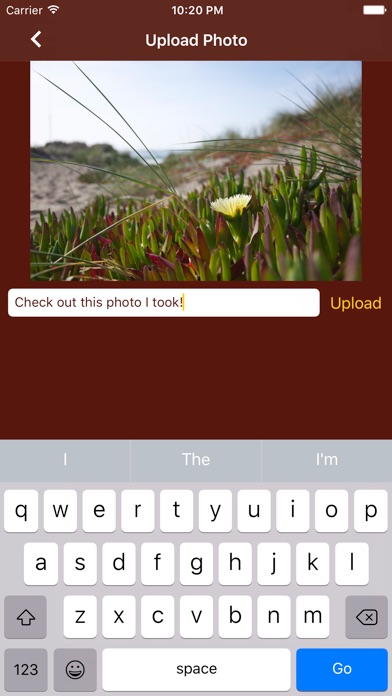392x696 pixels.
Task: Enable shift on the keyboard
Action: pyautogui.click(x=25, y=617)
